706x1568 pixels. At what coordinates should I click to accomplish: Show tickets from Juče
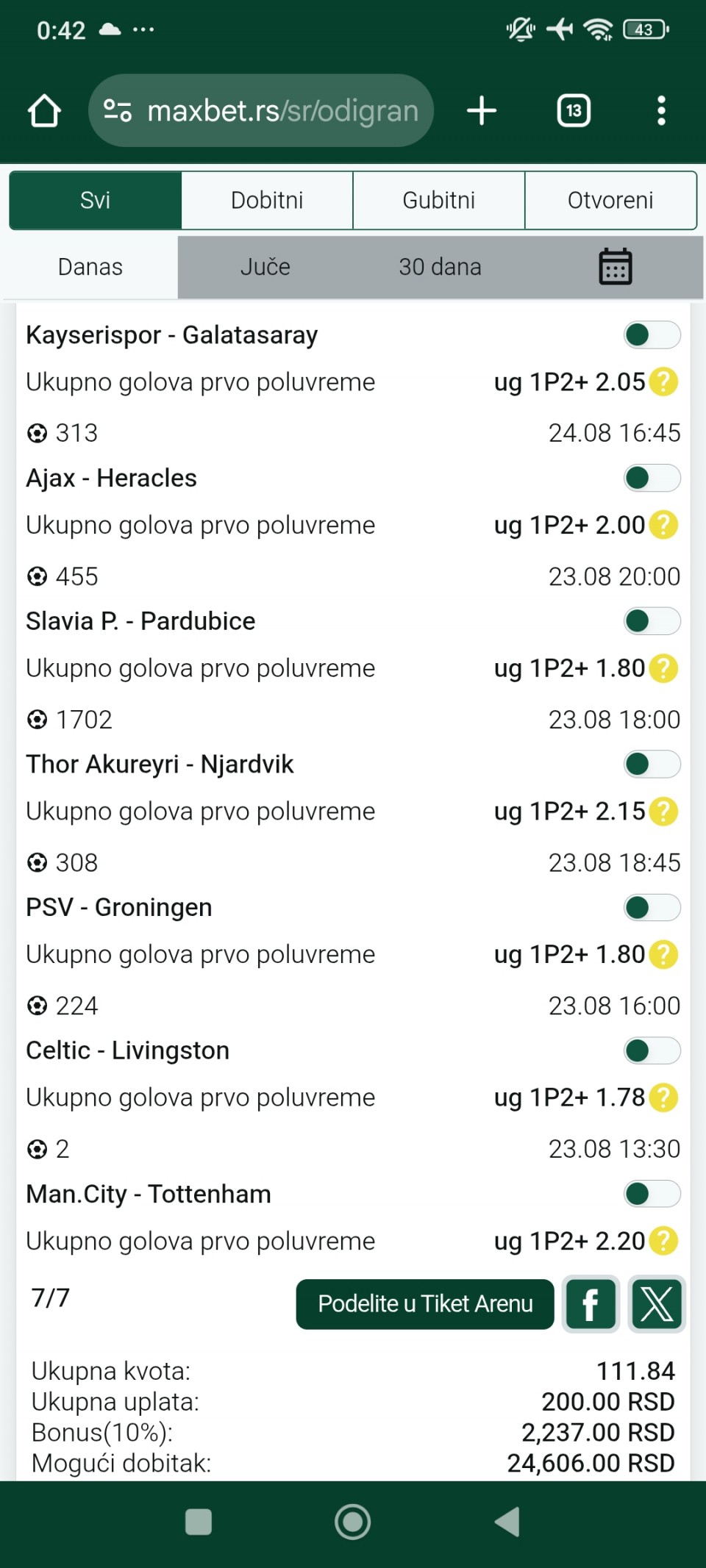pyautogui.click(x=265, y=267)
